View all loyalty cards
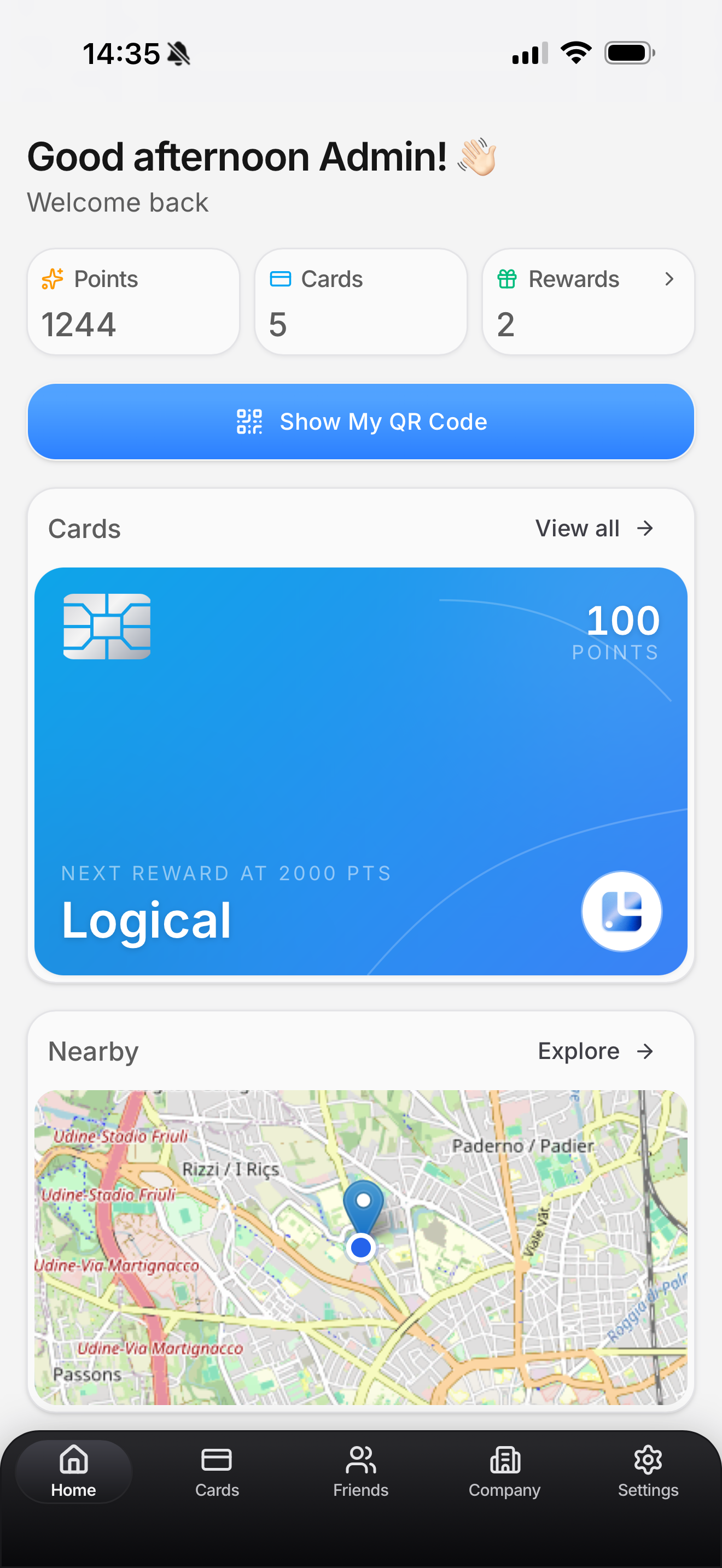The height and width of the screenshot is (1568, 722). pyautogui.click(x=594, y=528)
